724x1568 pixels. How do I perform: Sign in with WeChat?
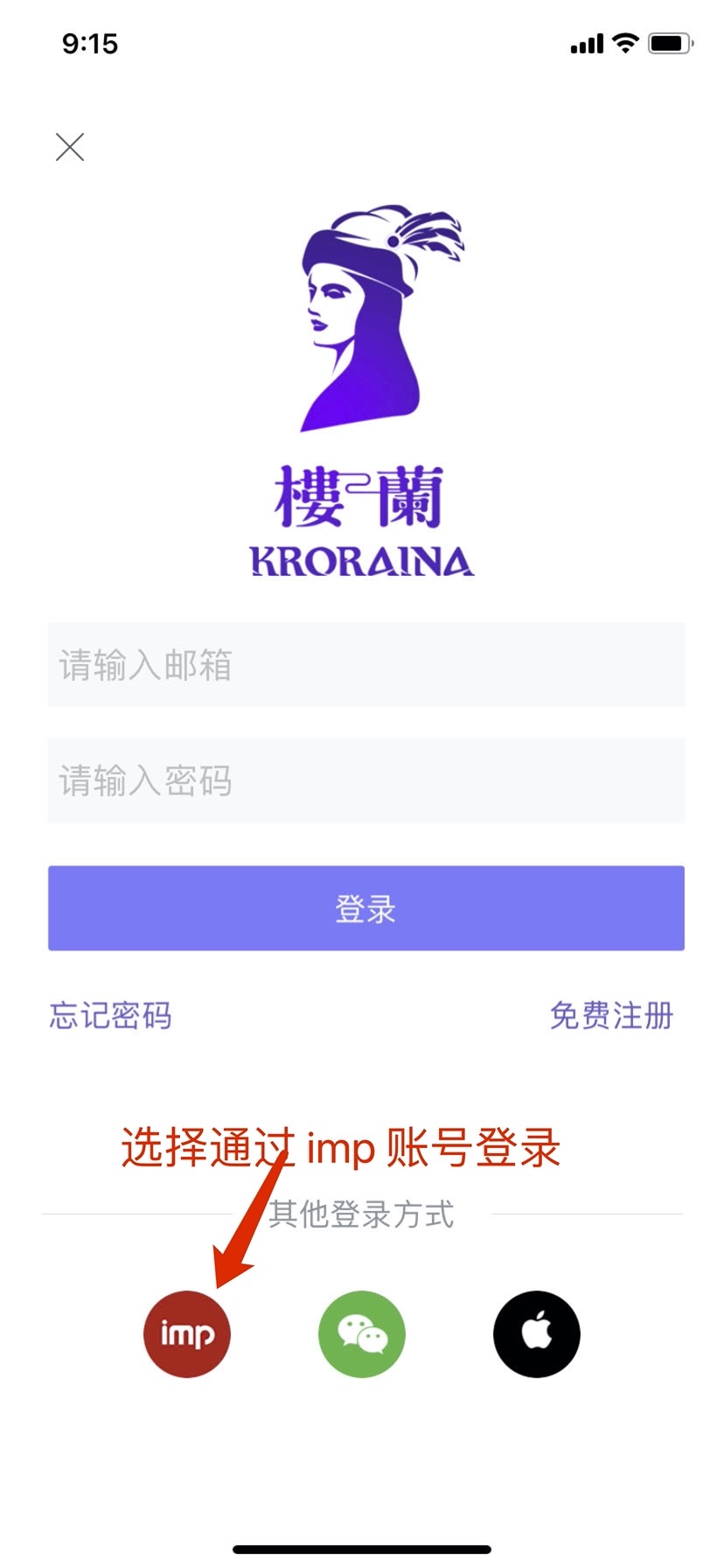(361, 1333)
